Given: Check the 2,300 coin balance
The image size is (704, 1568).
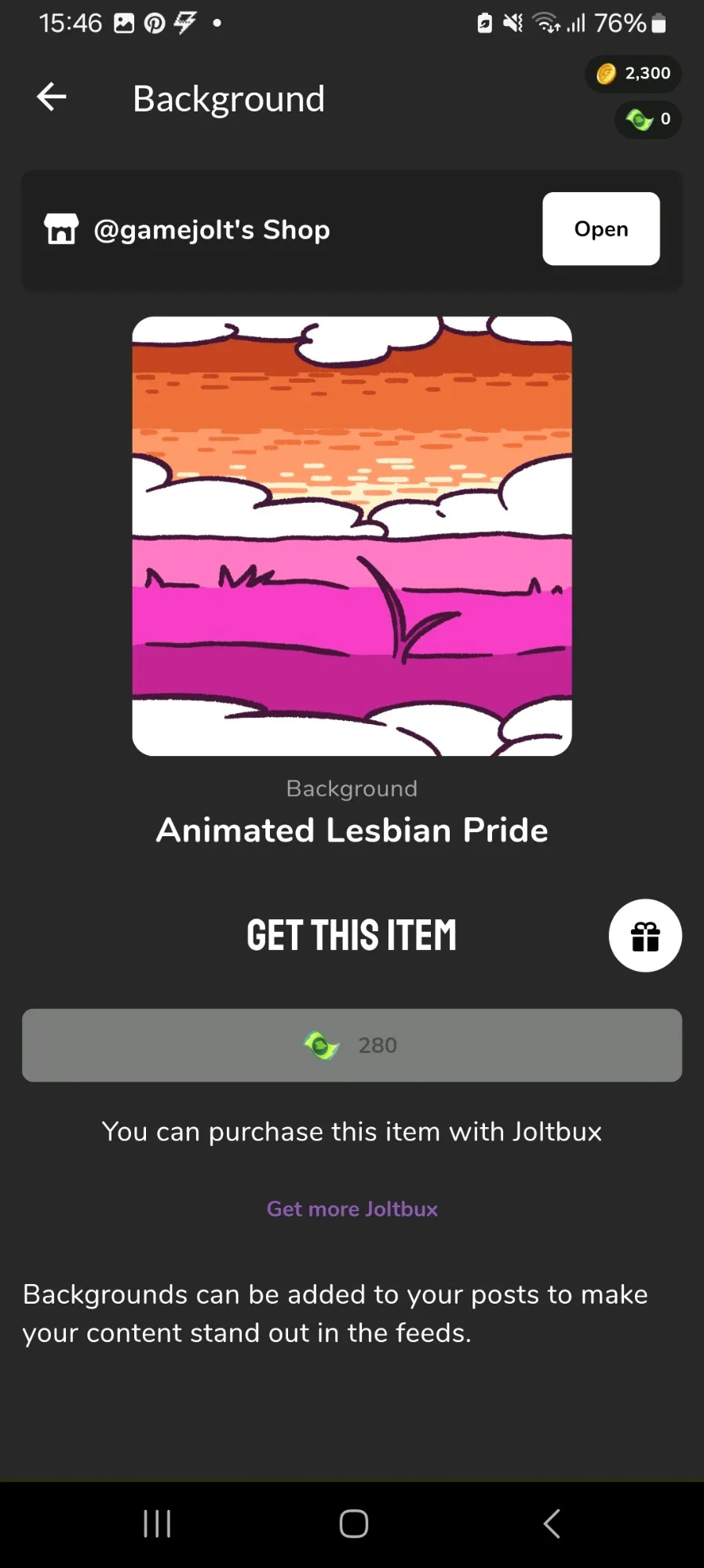Looking at the screenshot, I should point(633,74).
